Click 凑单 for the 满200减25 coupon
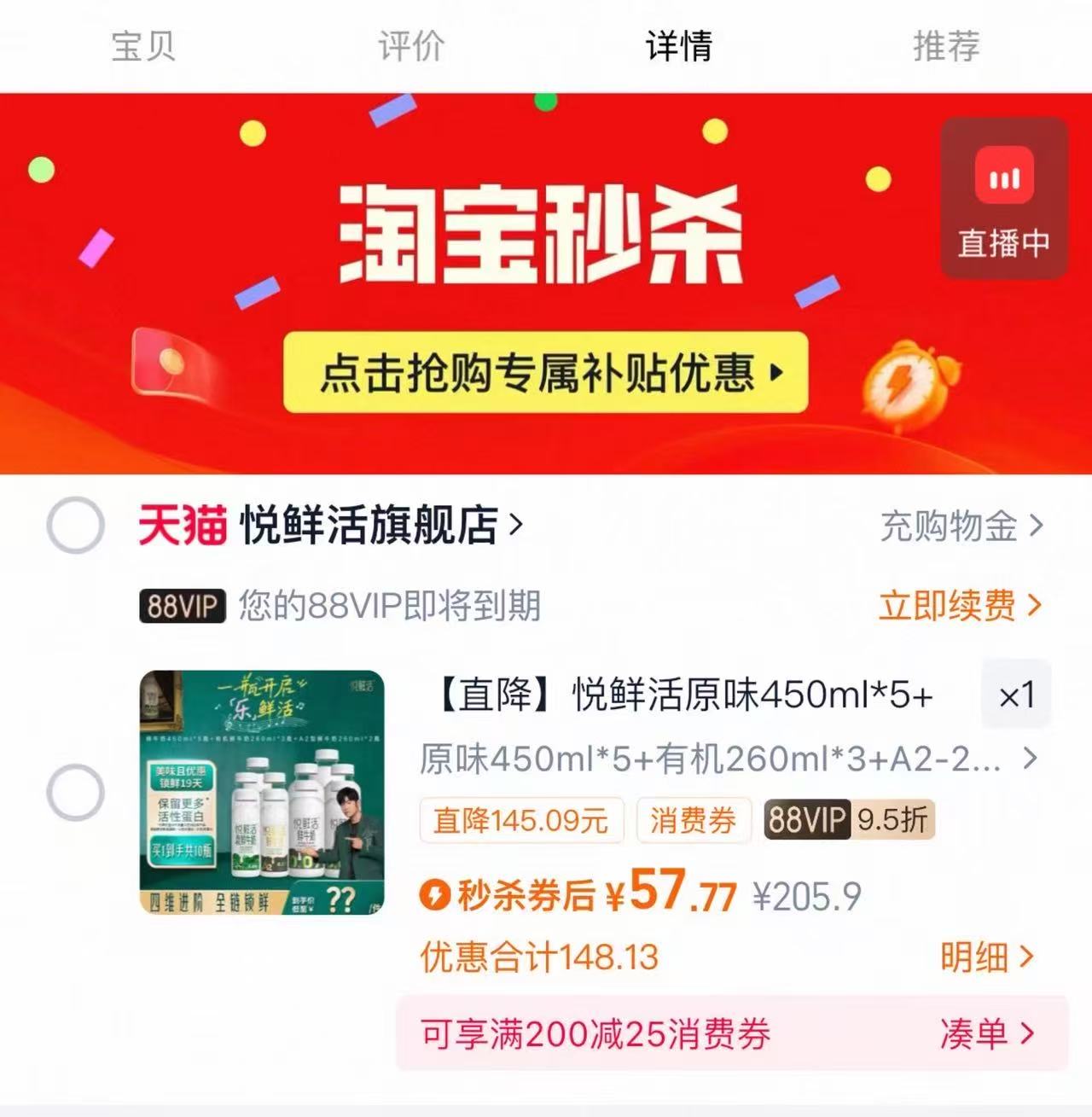The width and height of the screenshot is (1092, 1117). coord(978,1034)
